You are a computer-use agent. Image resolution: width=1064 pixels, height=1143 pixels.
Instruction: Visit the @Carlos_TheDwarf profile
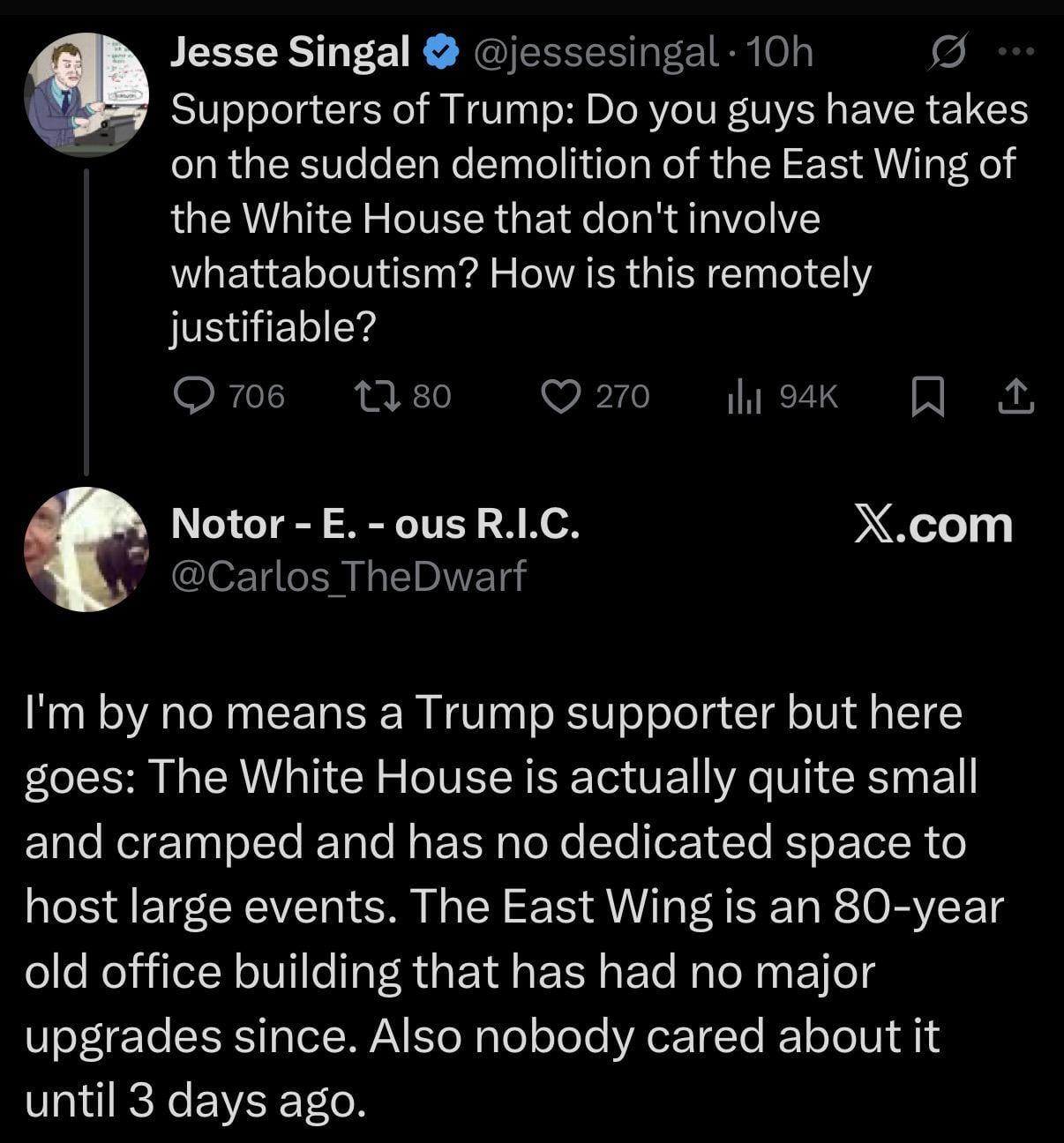[x=348, y=576]
